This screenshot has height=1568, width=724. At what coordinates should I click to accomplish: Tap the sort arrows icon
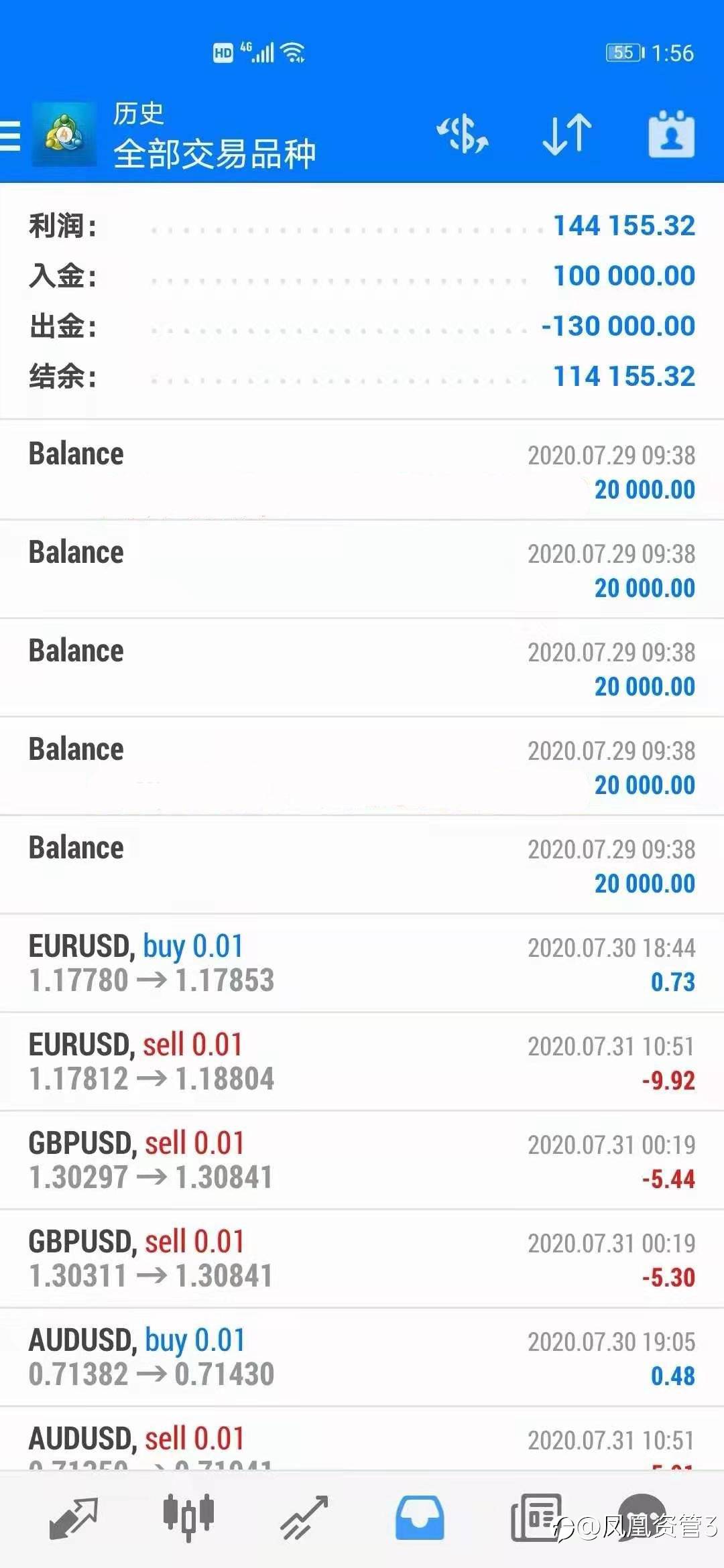tap(567, 134)
